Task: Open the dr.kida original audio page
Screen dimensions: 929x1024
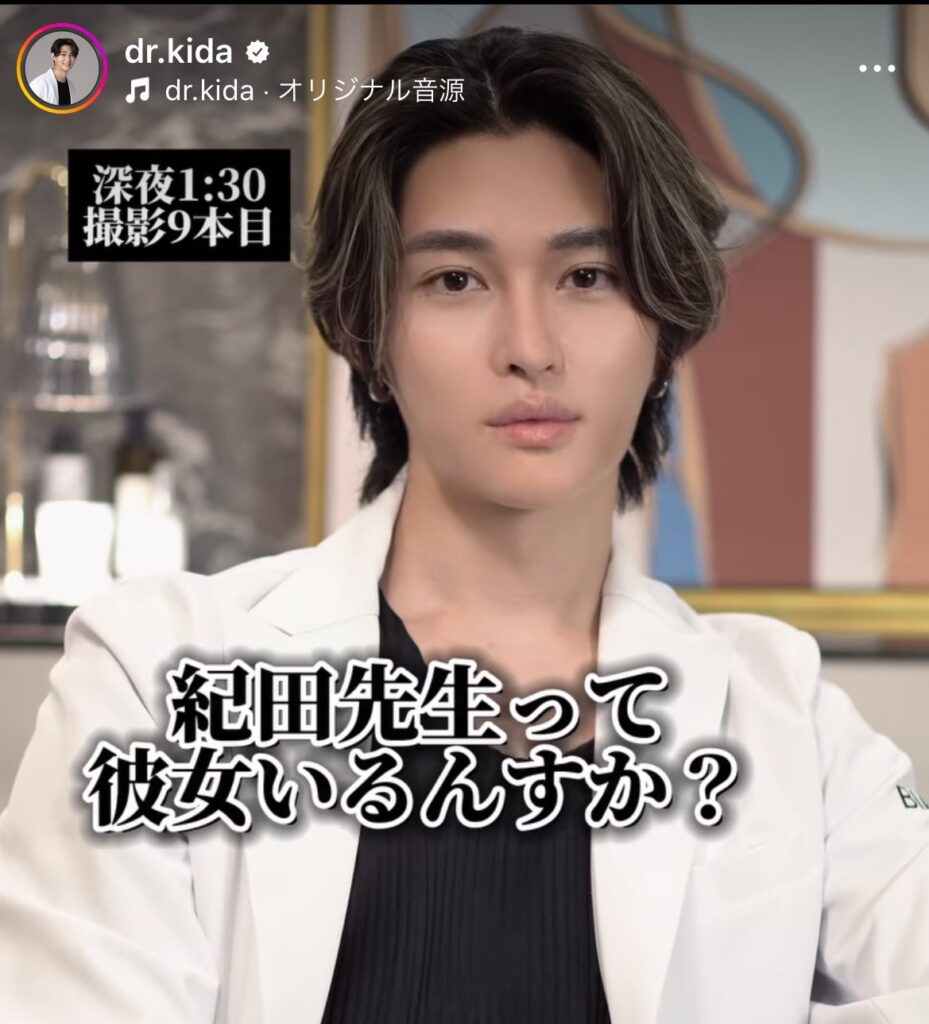Action: pyautogui.click(x=310, y=91)
